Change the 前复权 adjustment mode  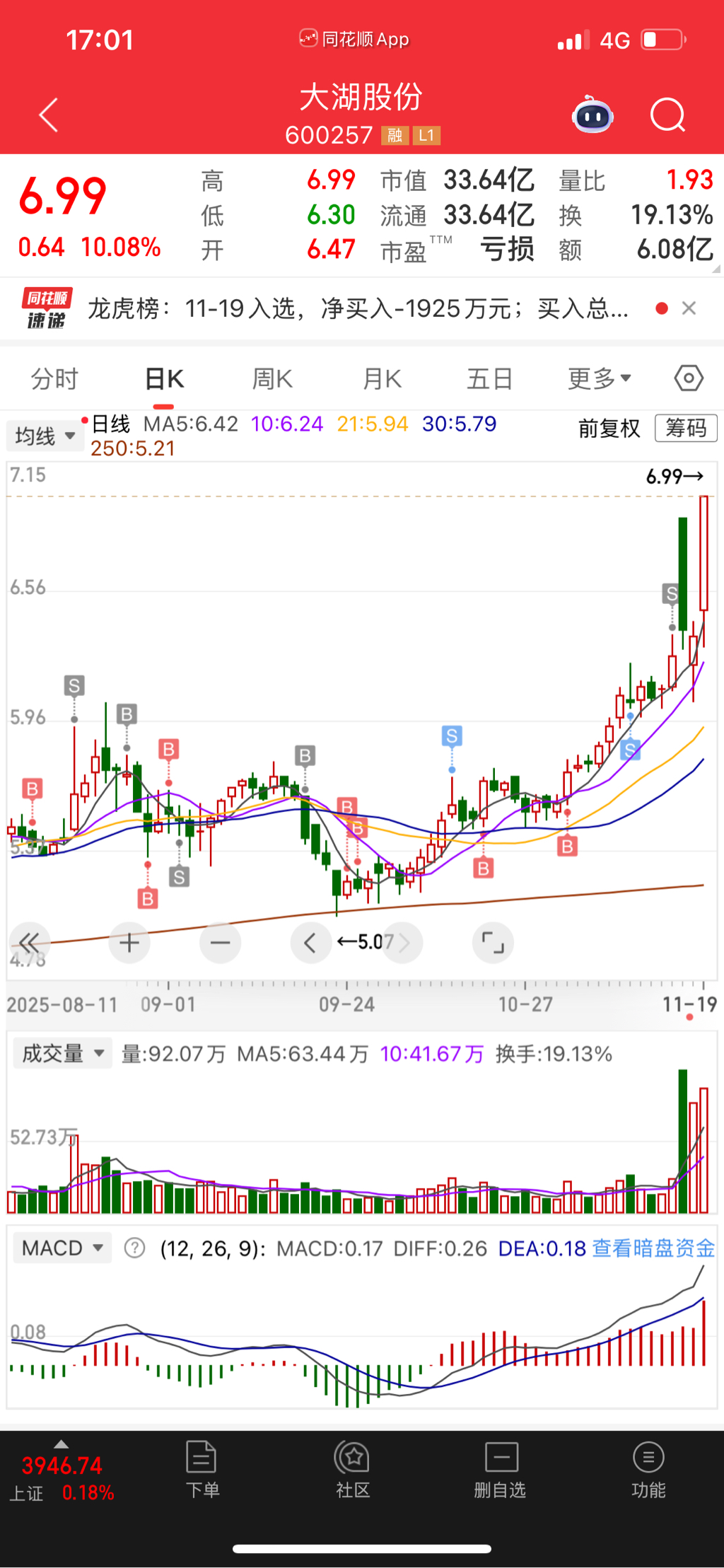(609, 429)
